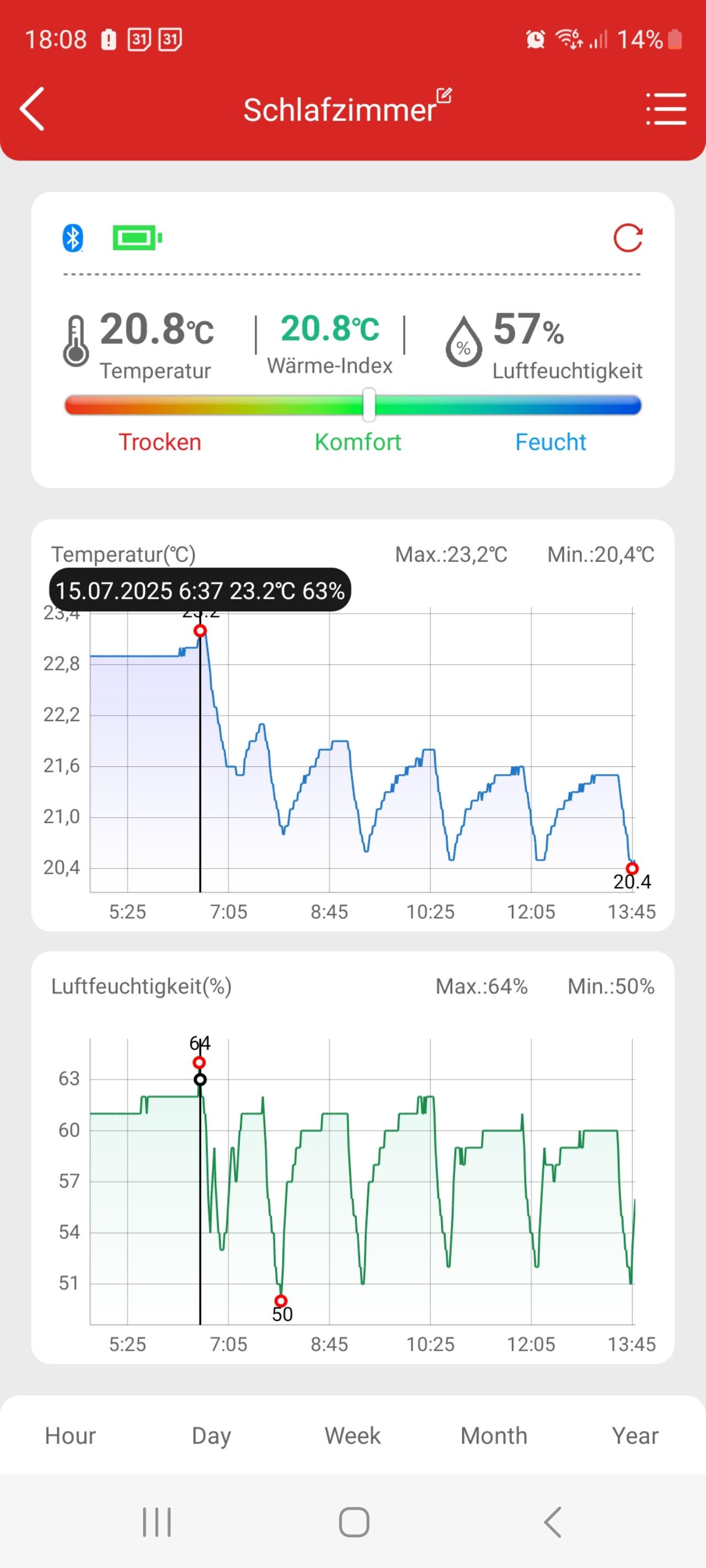Screen dimensions: 706x1568
Task: Refresh the sensor readings
Action: (x=628, y=238)
